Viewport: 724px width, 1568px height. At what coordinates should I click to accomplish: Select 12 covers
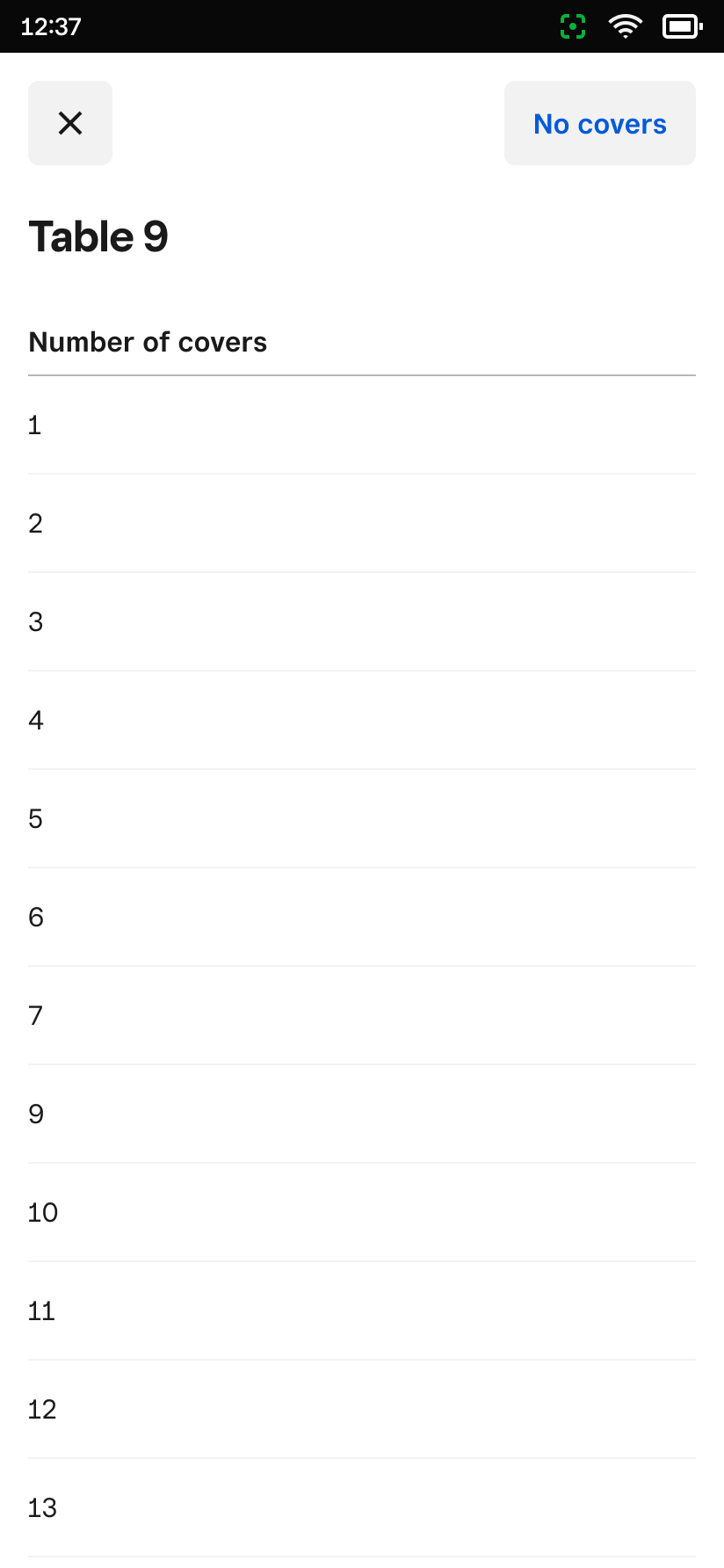point(362,1410)
